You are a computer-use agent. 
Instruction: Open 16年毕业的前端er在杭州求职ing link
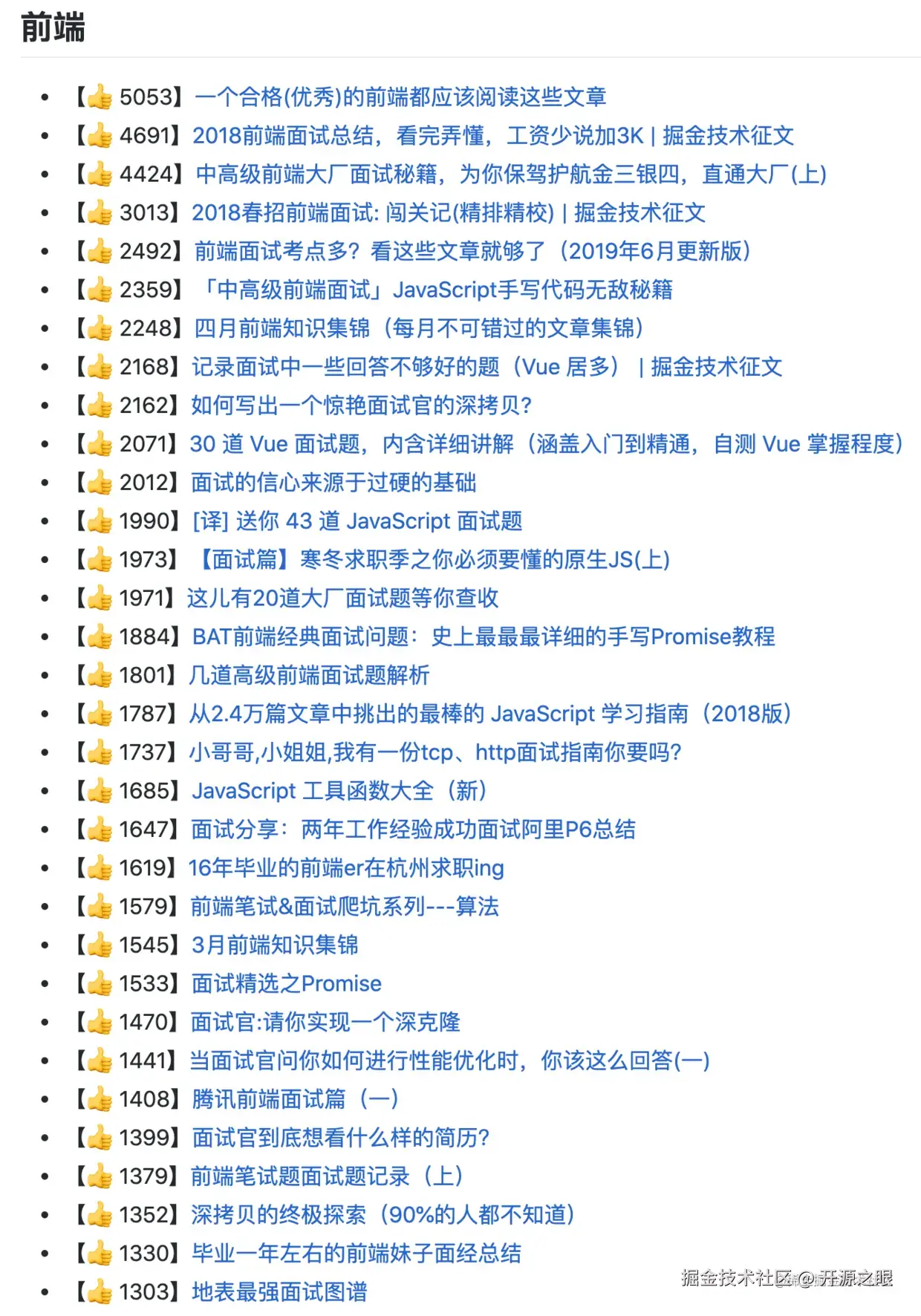(x=345, y=868)
